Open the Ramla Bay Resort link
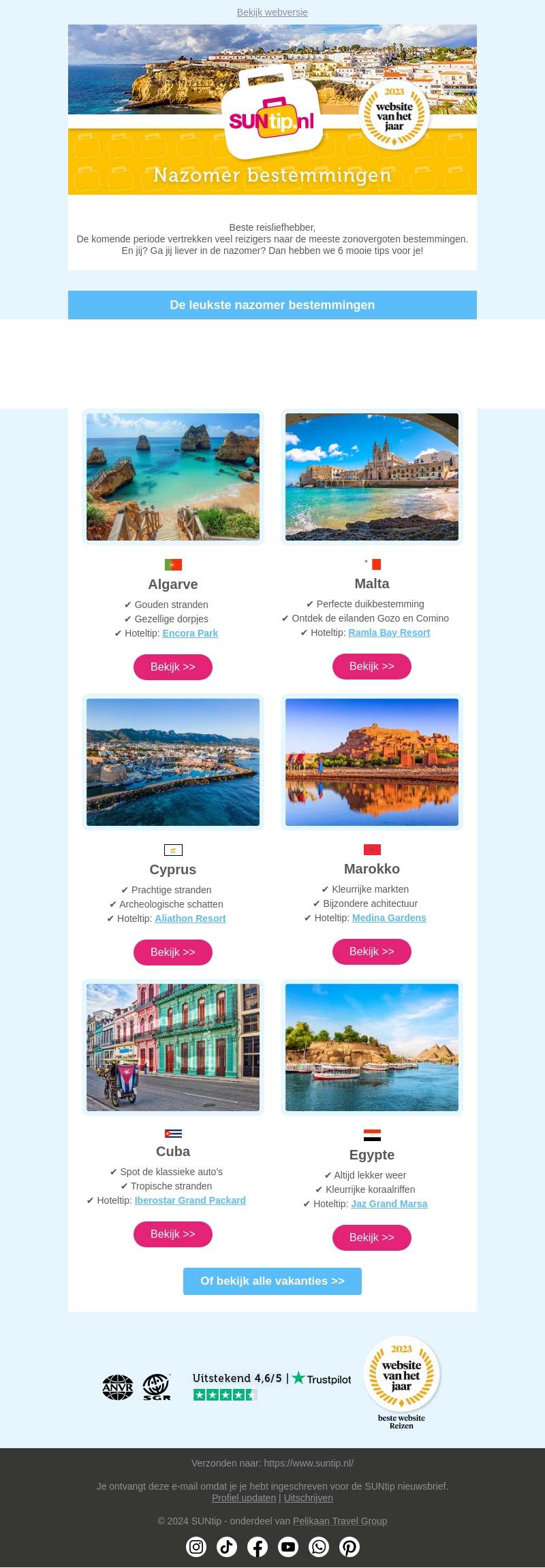Image resolution: width=545 pixels, height=1568 pixels. point(389,633)
